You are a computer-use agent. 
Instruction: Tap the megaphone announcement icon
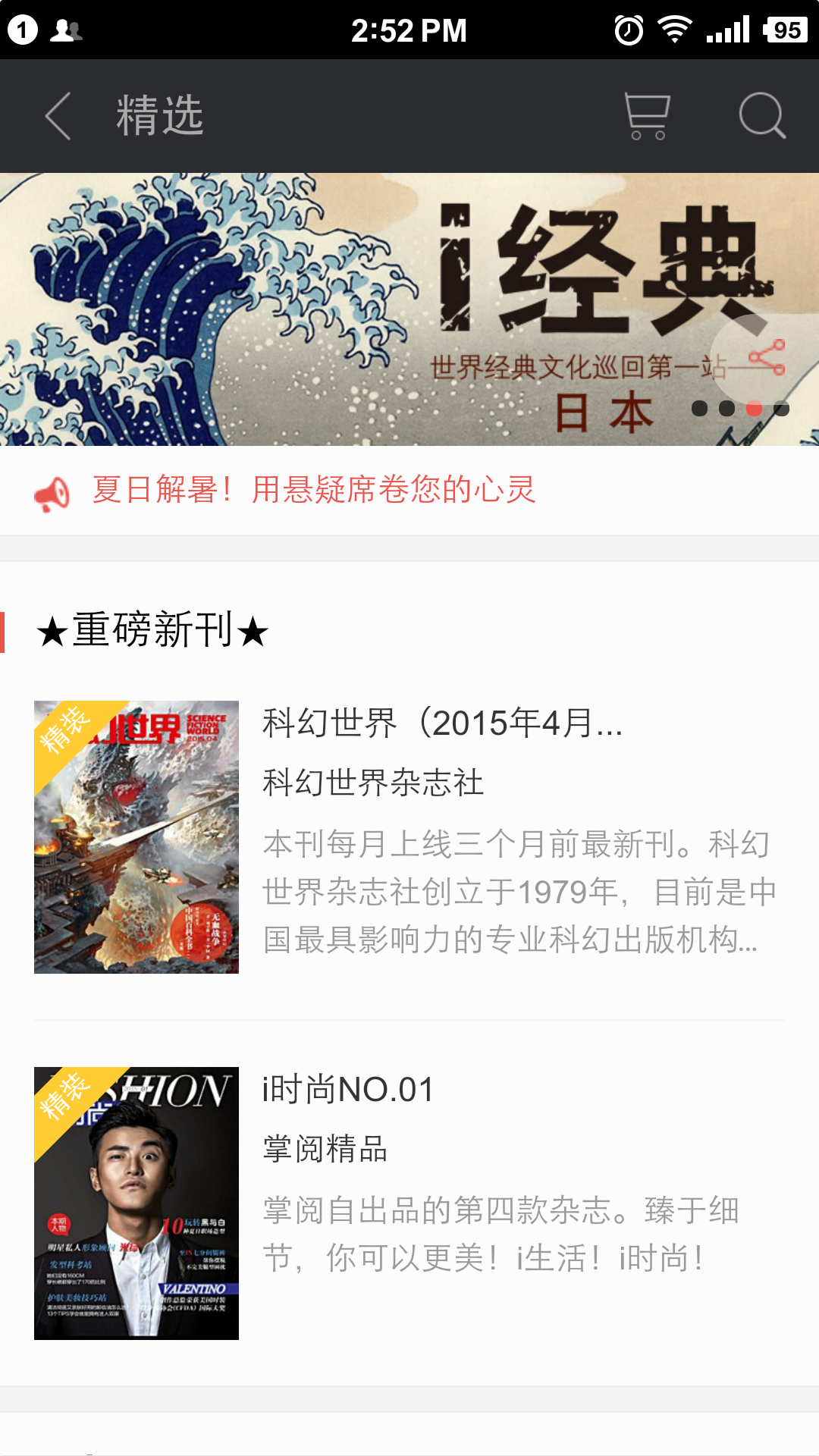(50, 490)
